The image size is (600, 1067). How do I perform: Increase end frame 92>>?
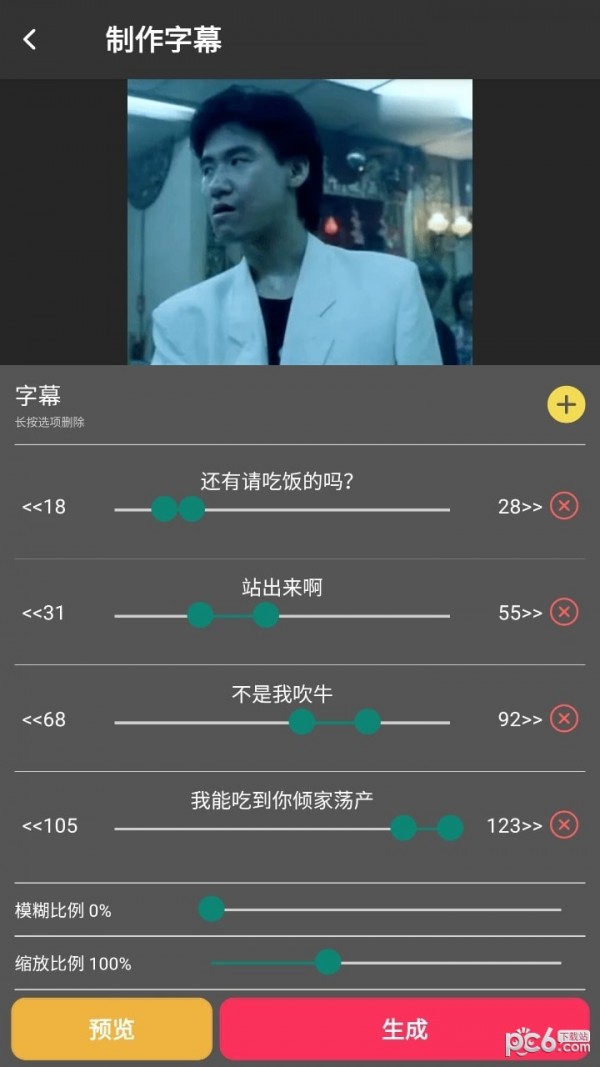pyautogui.click(x=520, y=720)
